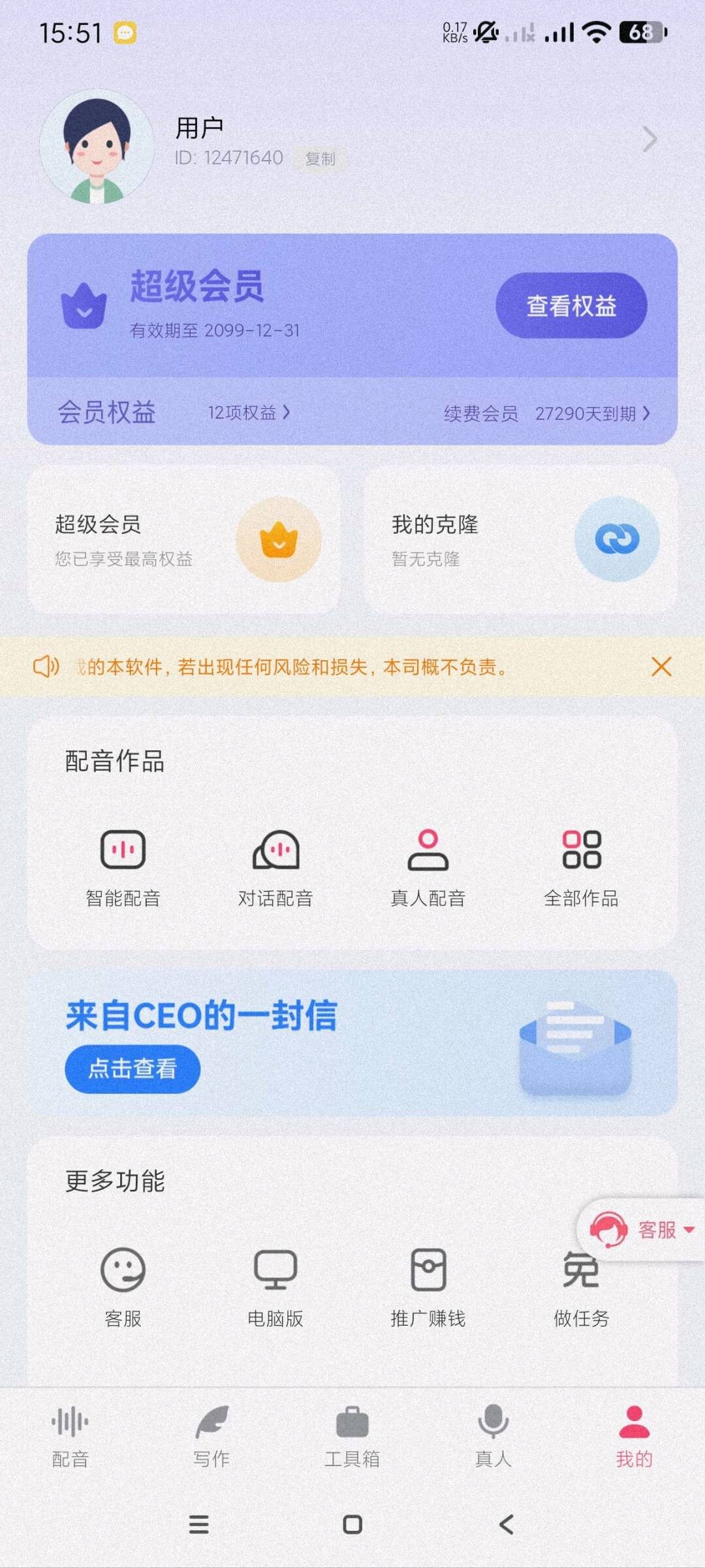The image size is (705, 1568).
Task: Copy the user ID with 复制 button
Action: click(x=320, y=159)
